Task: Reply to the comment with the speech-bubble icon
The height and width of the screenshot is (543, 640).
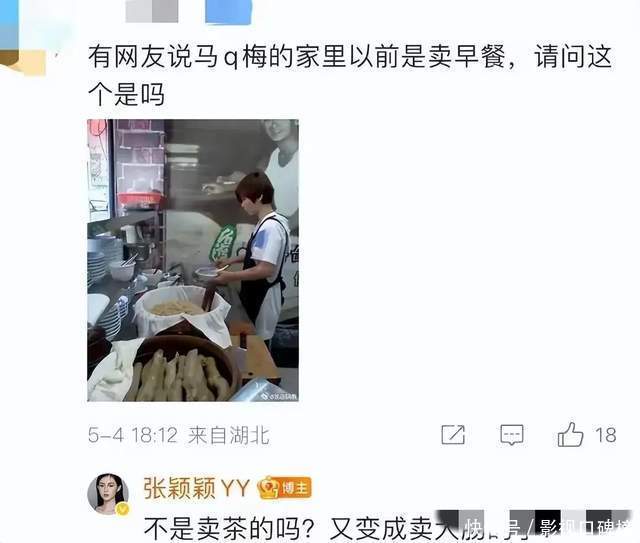Action: pos(511,435)
